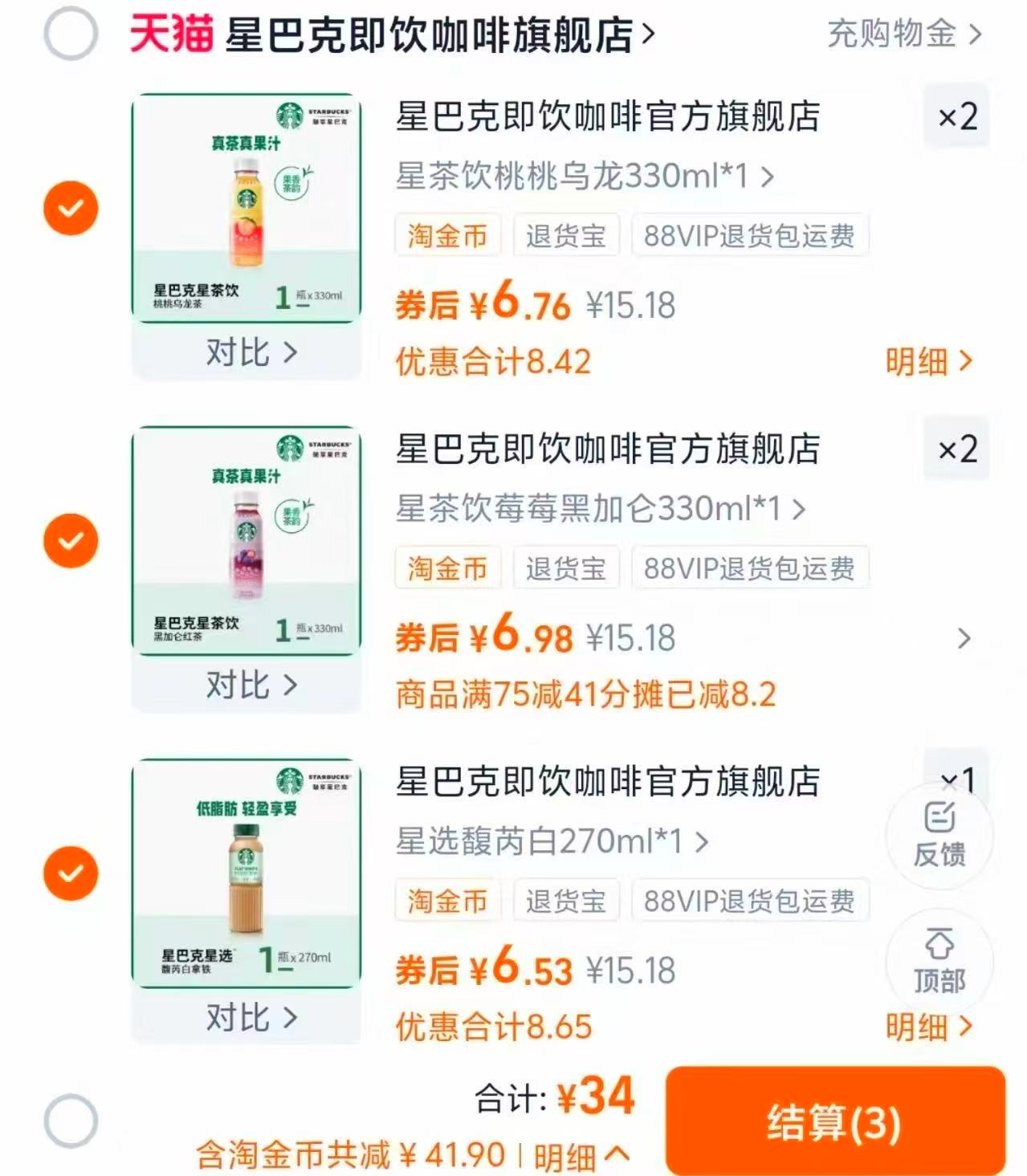The width and height of the screenshot is (1027, 1176).
Task: Click the 馥芮白 bottle product thumbnail
Action: (245, 875)
